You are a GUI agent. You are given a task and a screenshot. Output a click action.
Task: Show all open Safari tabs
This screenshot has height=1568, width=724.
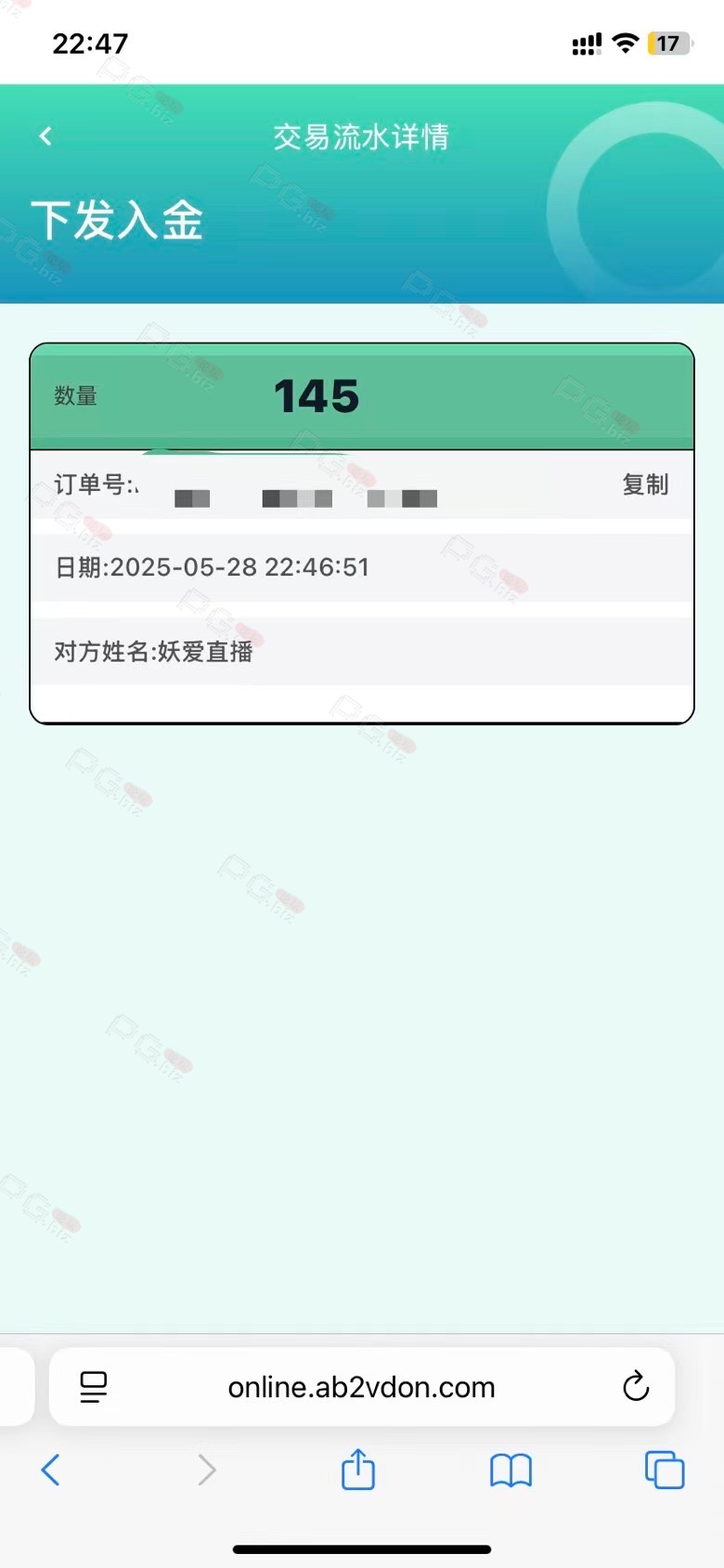coord(665,1470)
